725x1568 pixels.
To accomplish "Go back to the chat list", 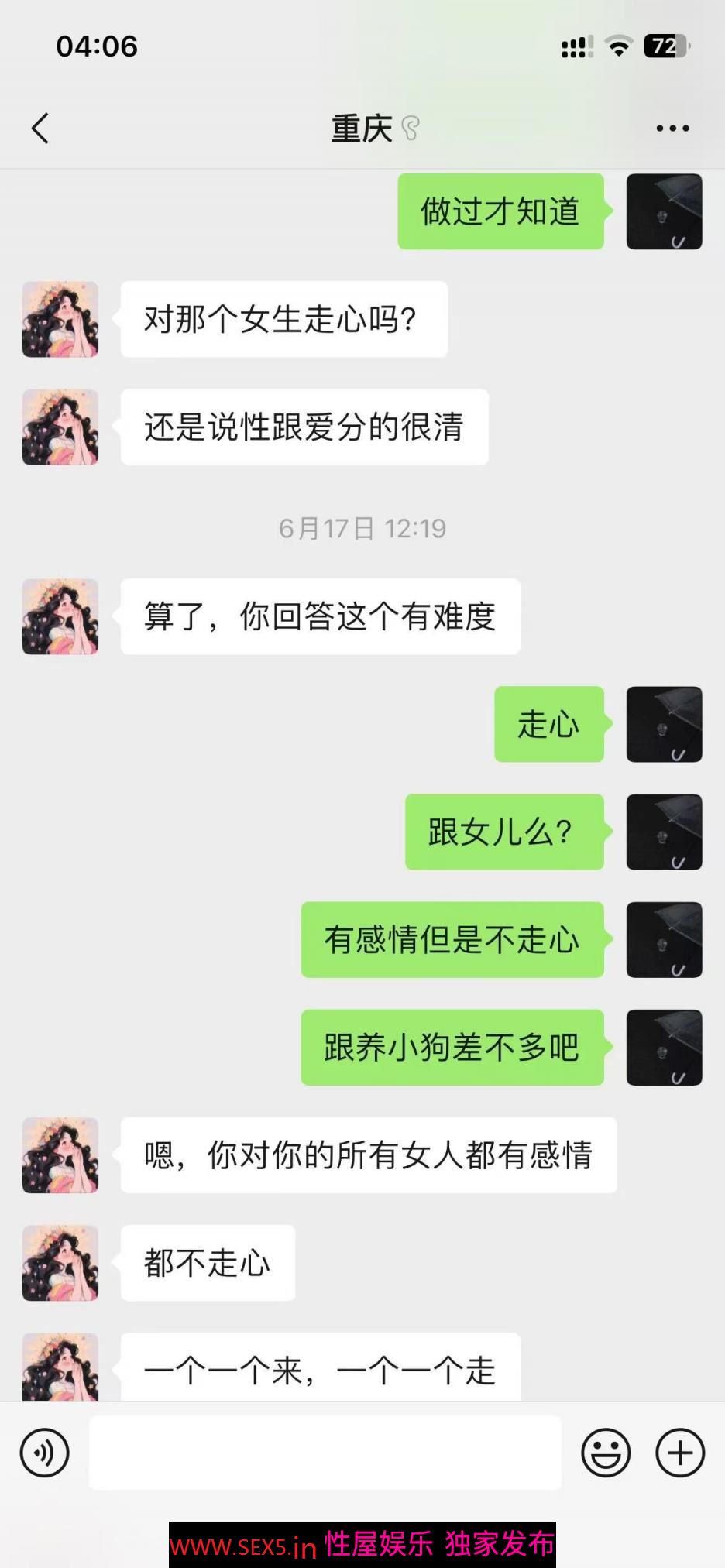I will click(x=40, y=129).
